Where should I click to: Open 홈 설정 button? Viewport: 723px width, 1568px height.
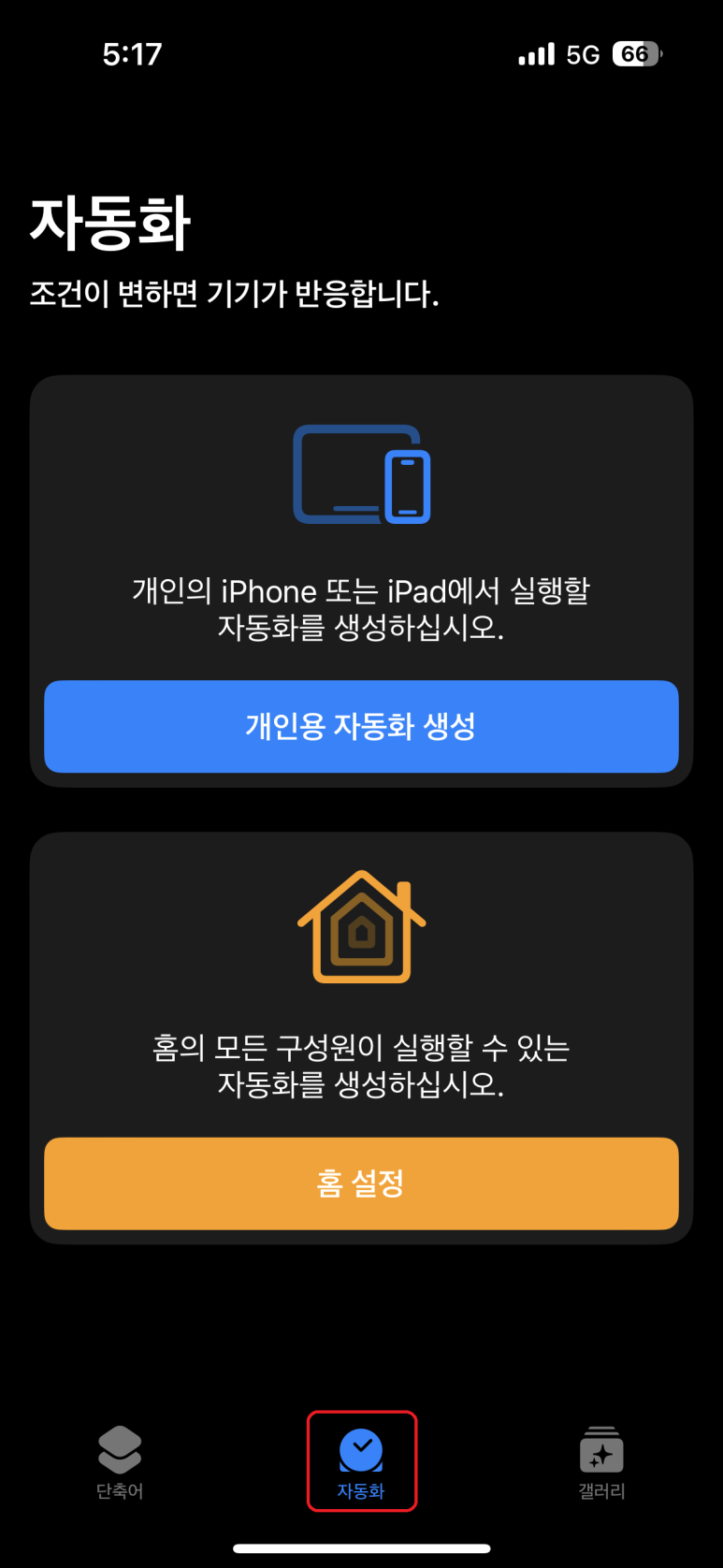pos(361,1183)
